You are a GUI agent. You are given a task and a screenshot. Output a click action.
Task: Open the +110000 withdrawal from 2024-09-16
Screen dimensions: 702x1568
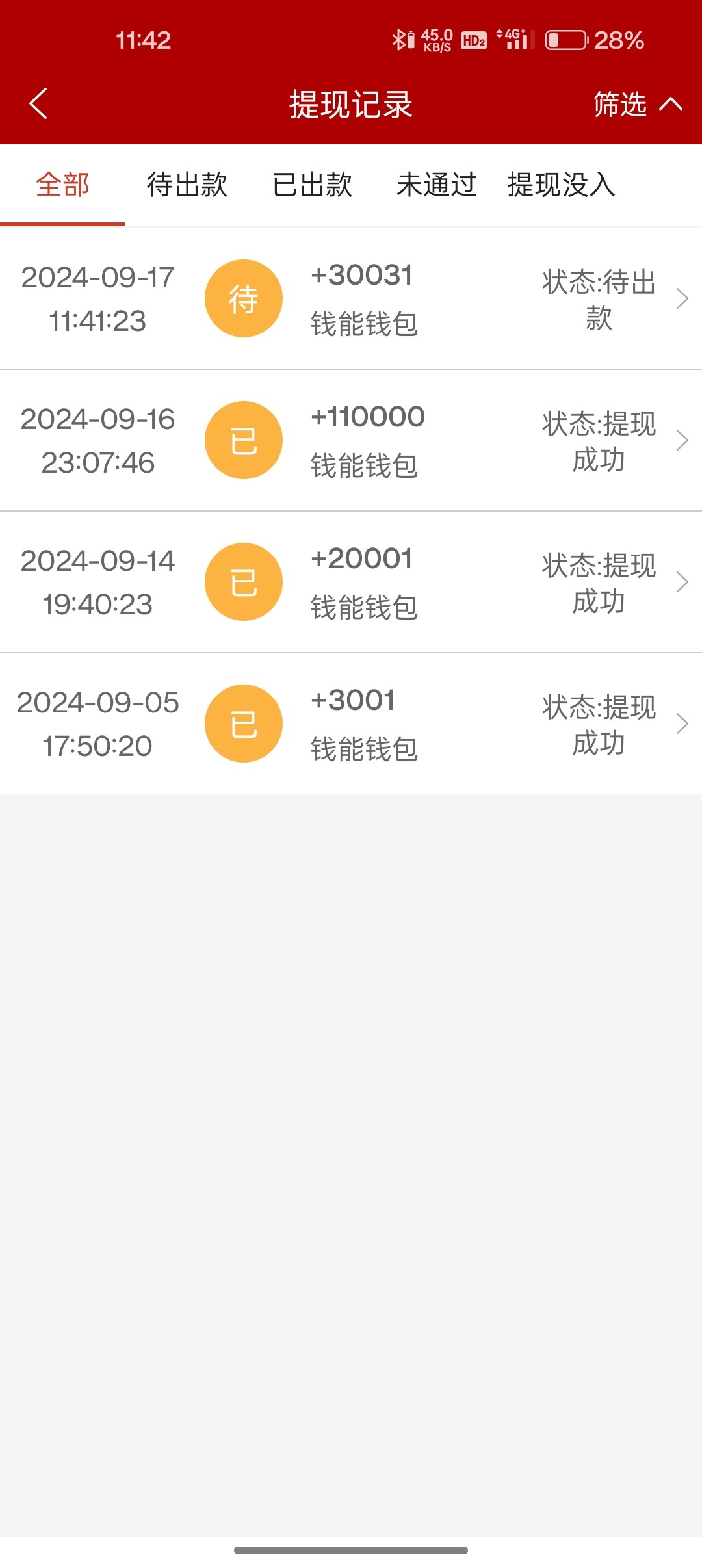click(351, 441)
